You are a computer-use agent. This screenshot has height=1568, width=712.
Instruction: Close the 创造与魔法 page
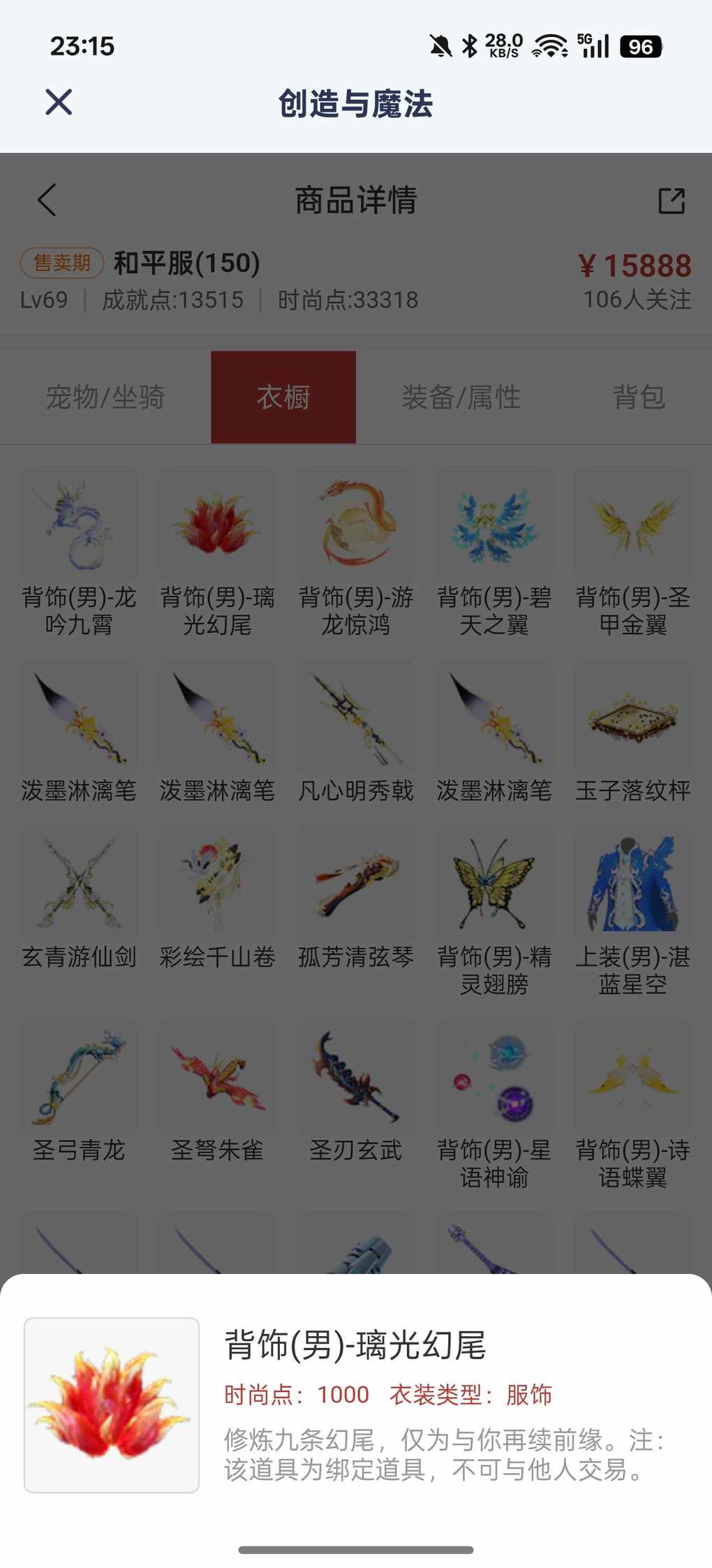[59, 102]
